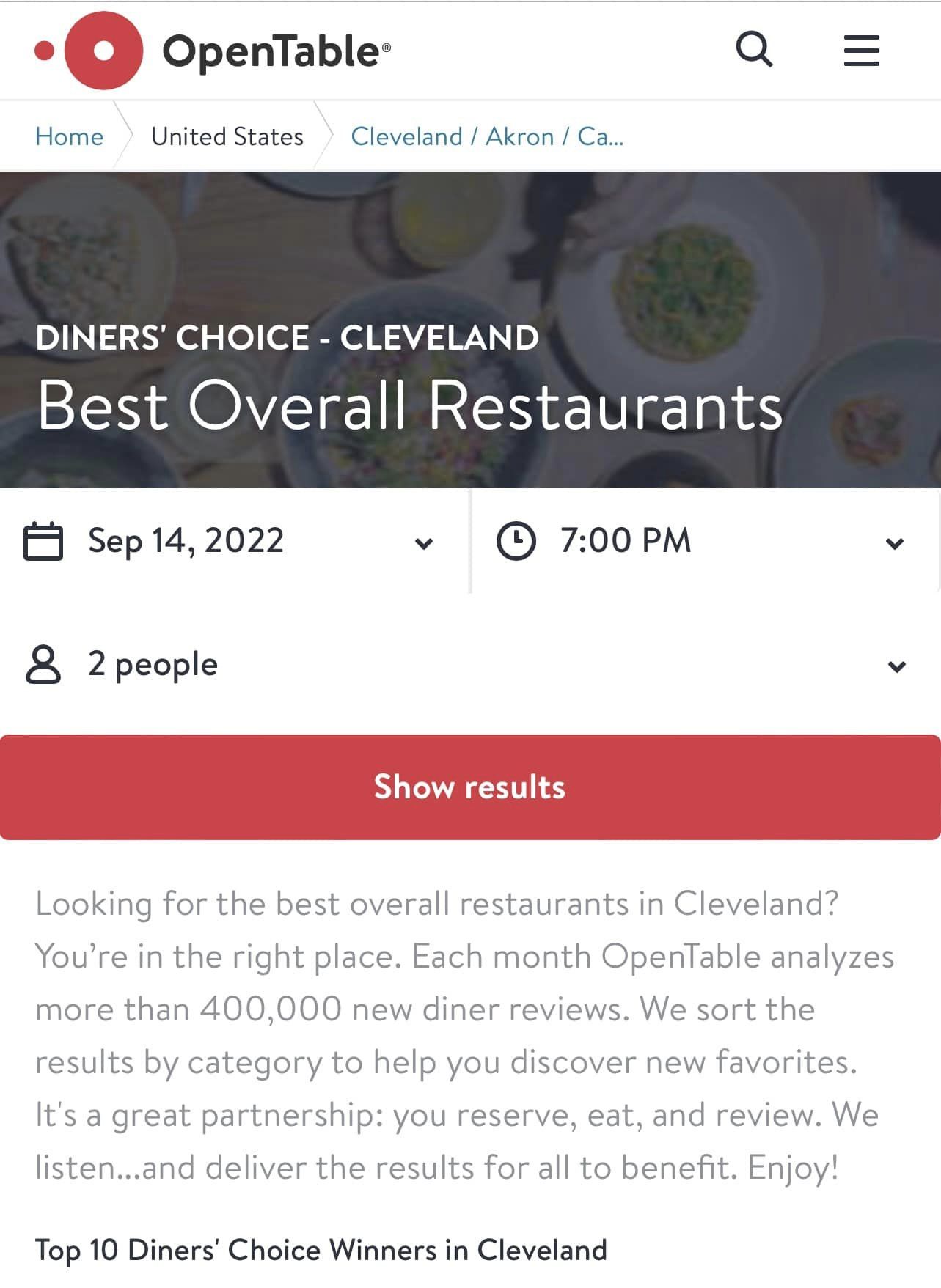The width and height of the screenshot is (941, 1288).
Task: Change party size from 2 people
Action: (x=466, y=665)
